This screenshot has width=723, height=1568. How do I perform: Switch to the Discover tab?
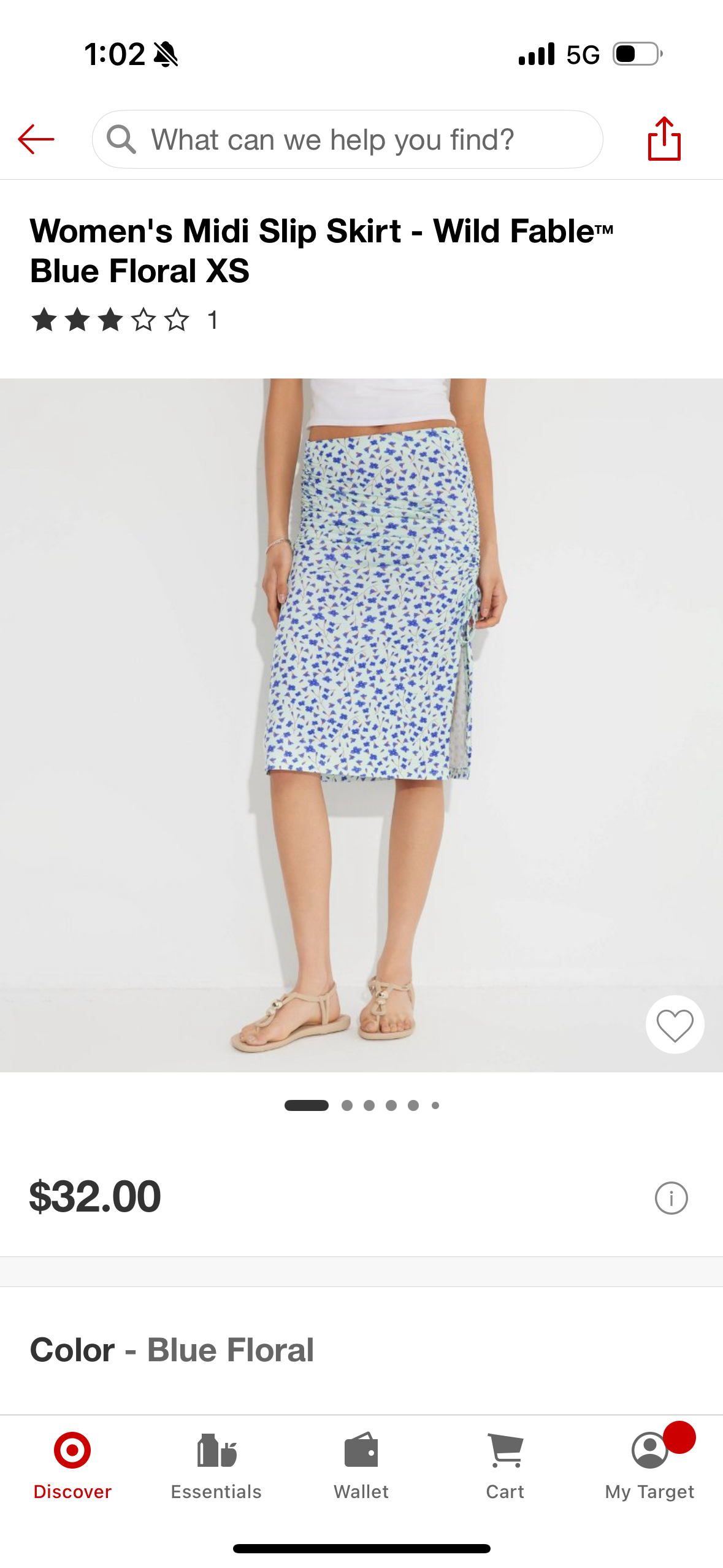[x=72, y=1467]
